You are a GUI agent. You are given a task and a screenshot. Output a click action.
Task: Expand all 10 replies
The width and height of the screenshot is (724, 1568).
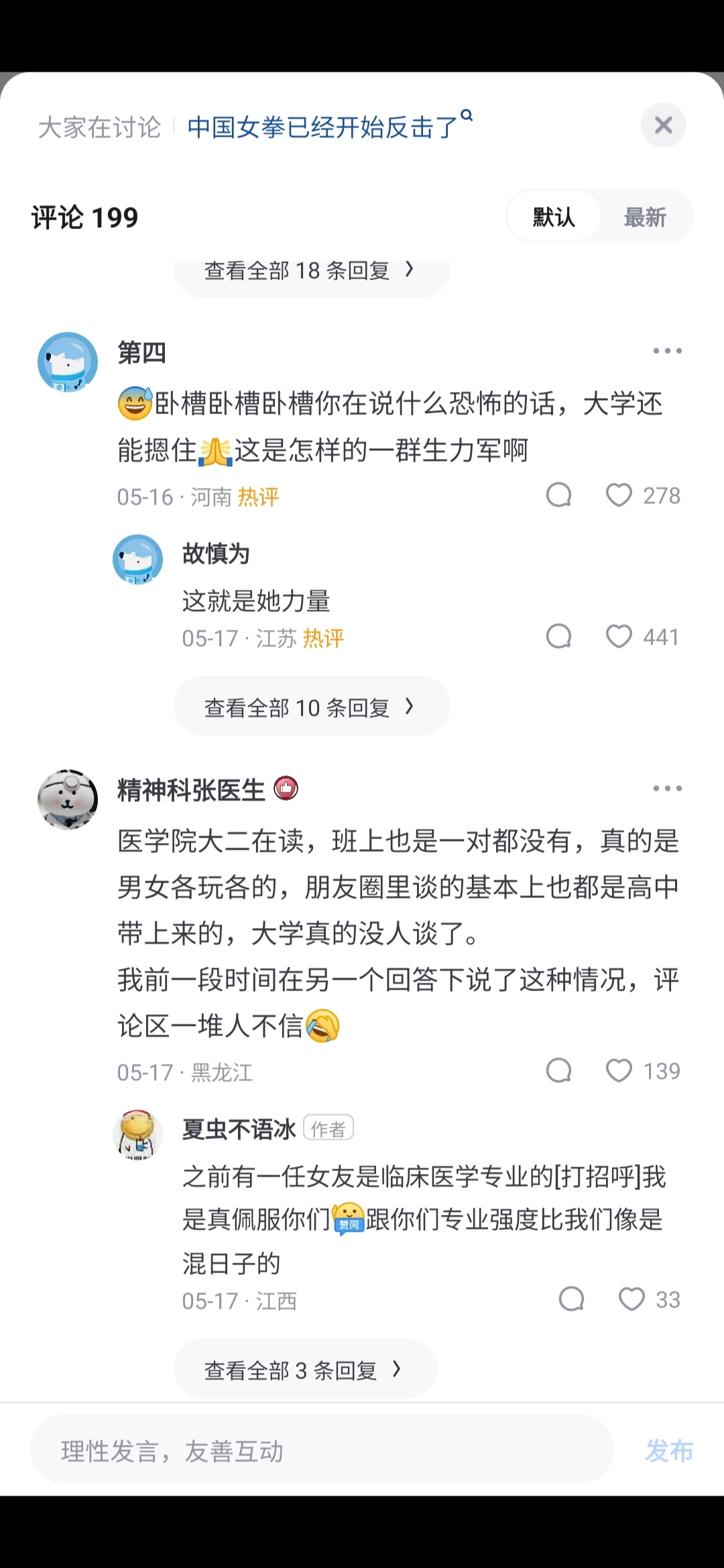click(x=312, y=706)
